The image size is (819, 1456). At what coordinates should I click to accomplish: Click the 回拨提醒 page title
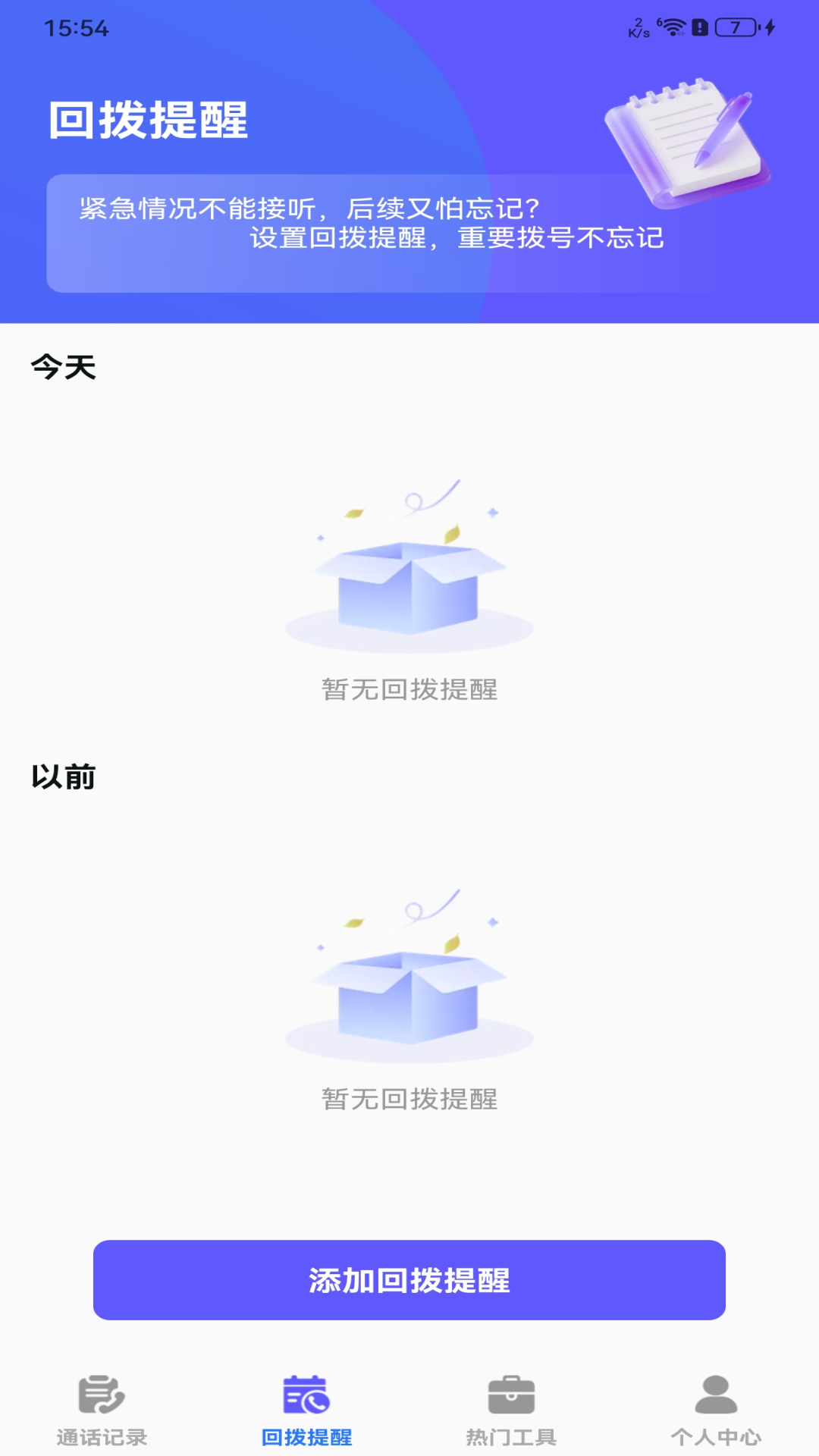[149, 121]
